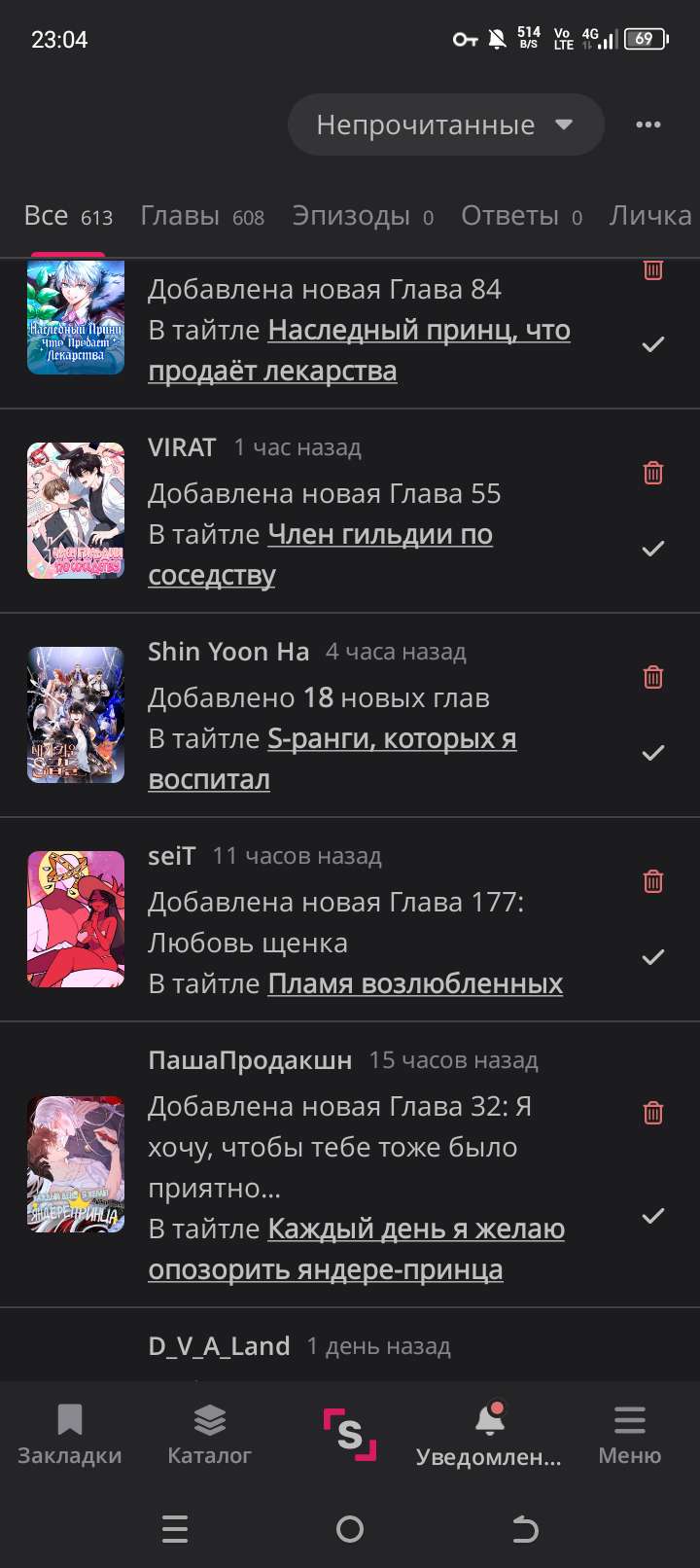The width and height of the screenshot is (700, 1568).
Task: Delete the Shin Yoon Ha notification
Action: coord(653,677)
